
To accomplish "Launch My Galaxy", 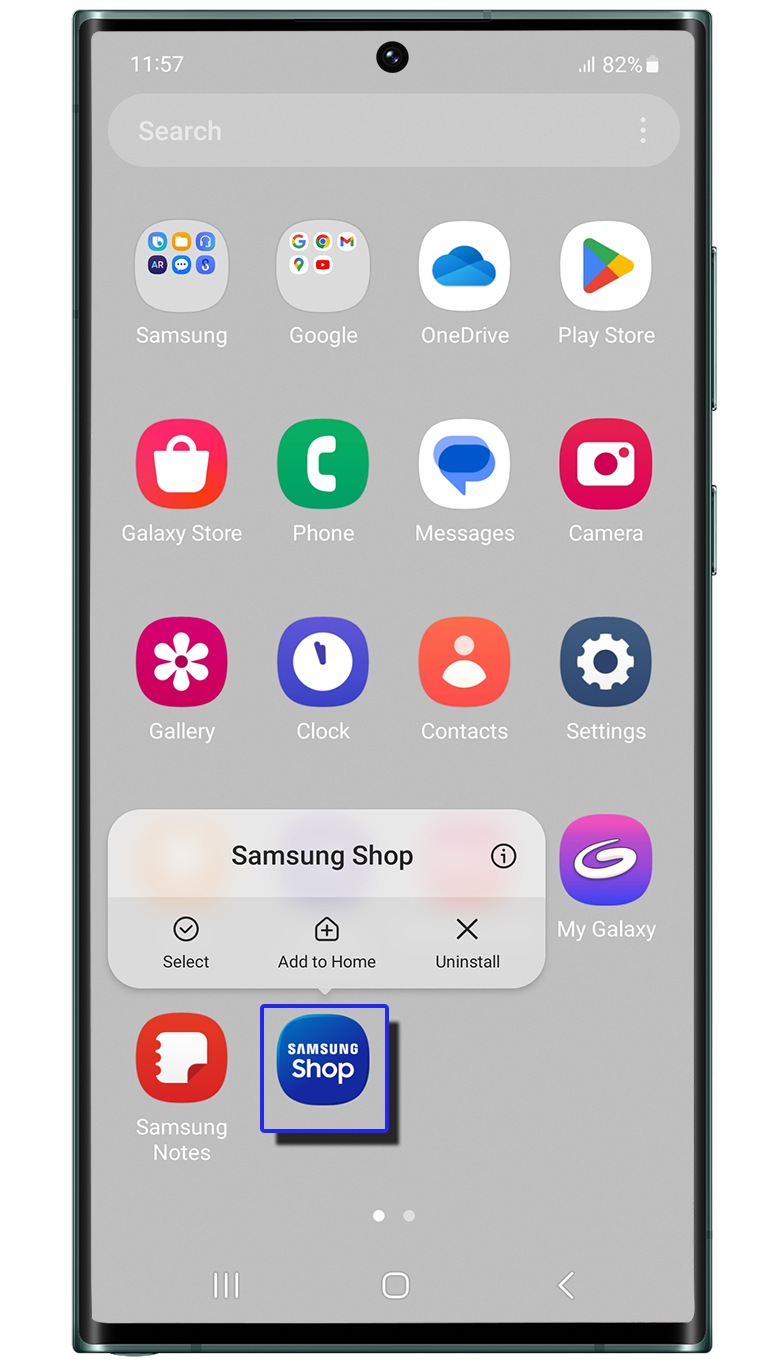I will click(606, 861).
